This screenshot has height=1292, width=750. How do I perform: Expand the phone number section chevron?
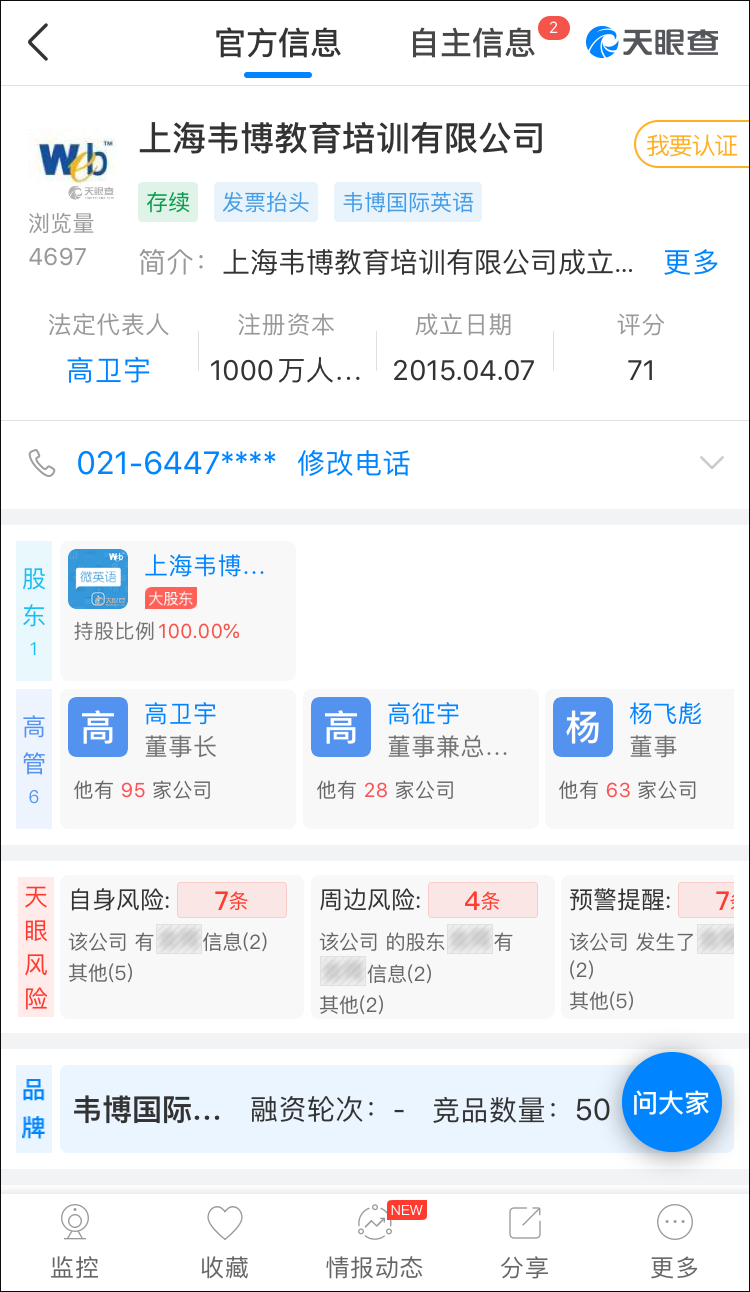pyautogui.click(x=711, y=463)
